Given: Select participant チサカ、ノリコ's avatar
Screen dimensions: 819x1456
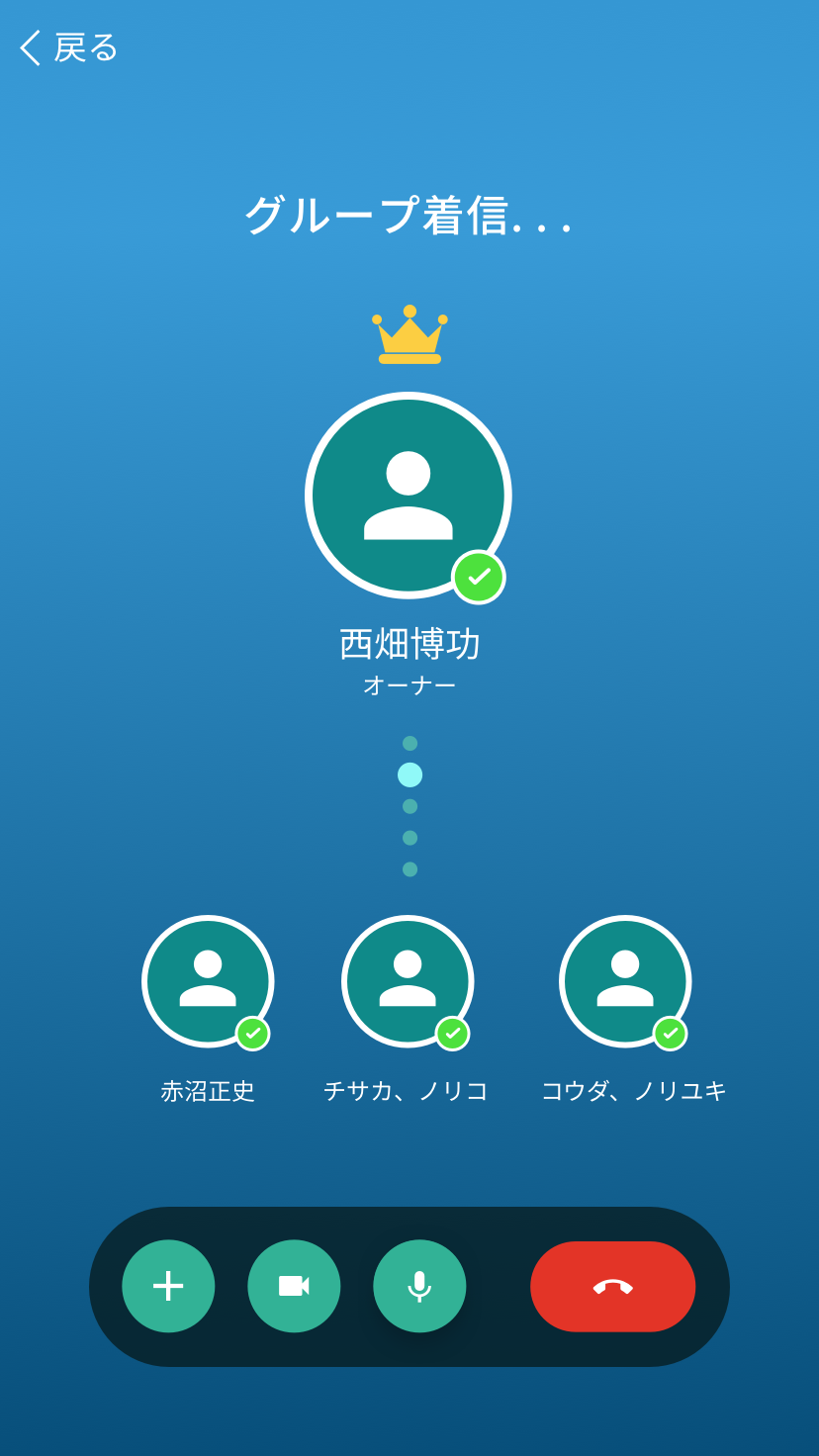Looking at the screenshot, I should 408,980.
